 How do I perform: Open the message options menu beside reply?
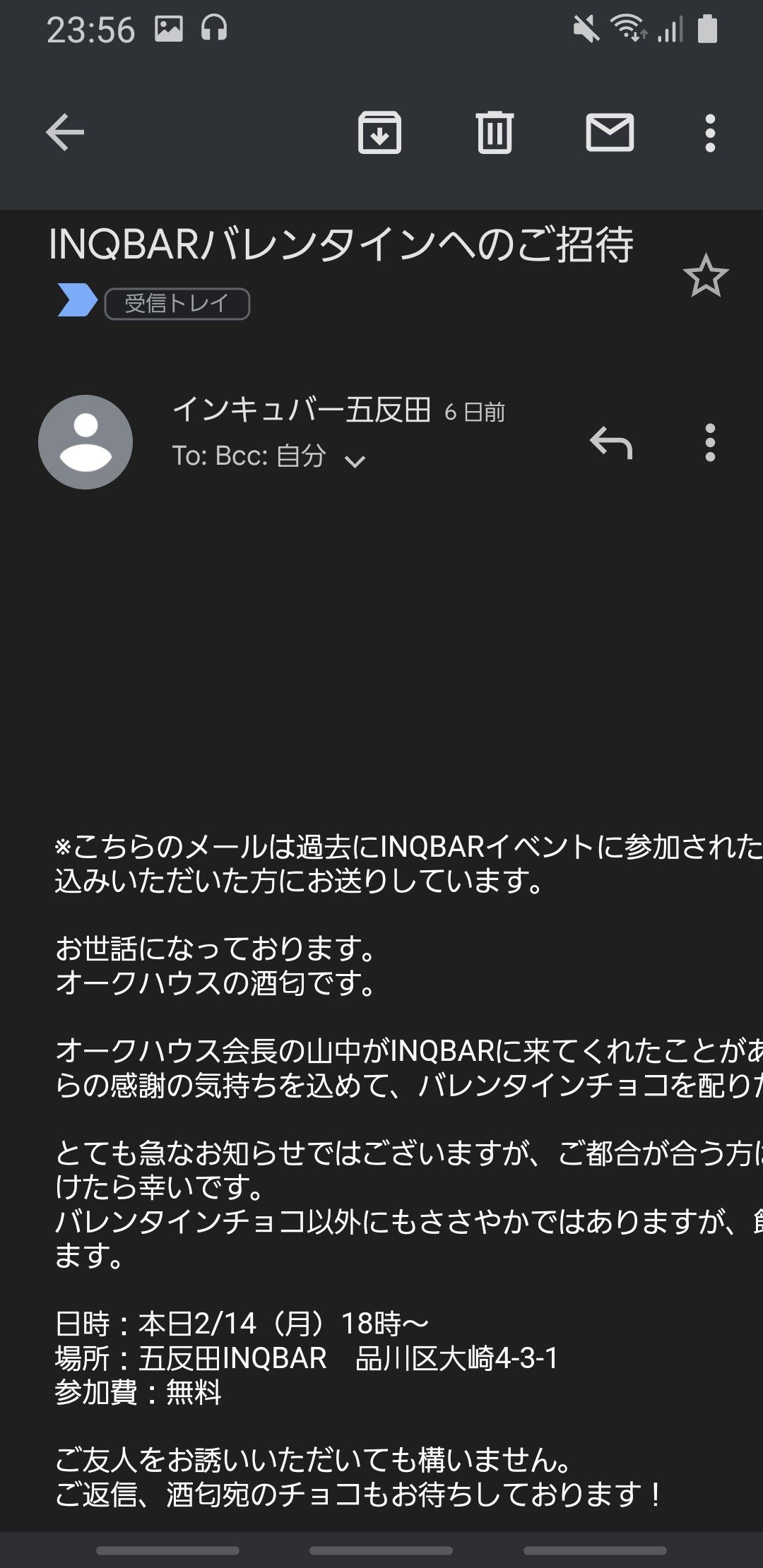coord(710,443)
